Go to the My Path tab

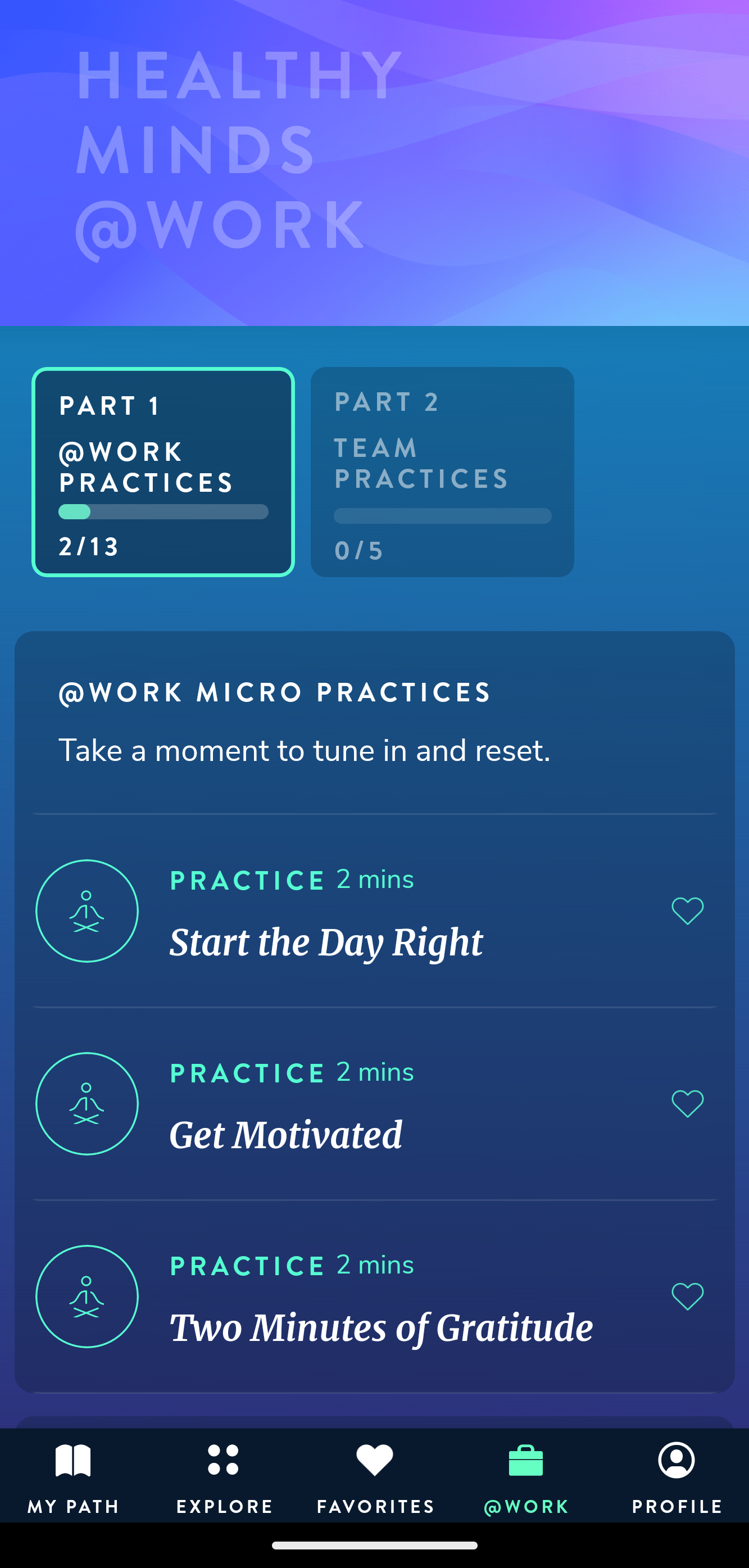pyautogui.click(x=73, y=1478)
